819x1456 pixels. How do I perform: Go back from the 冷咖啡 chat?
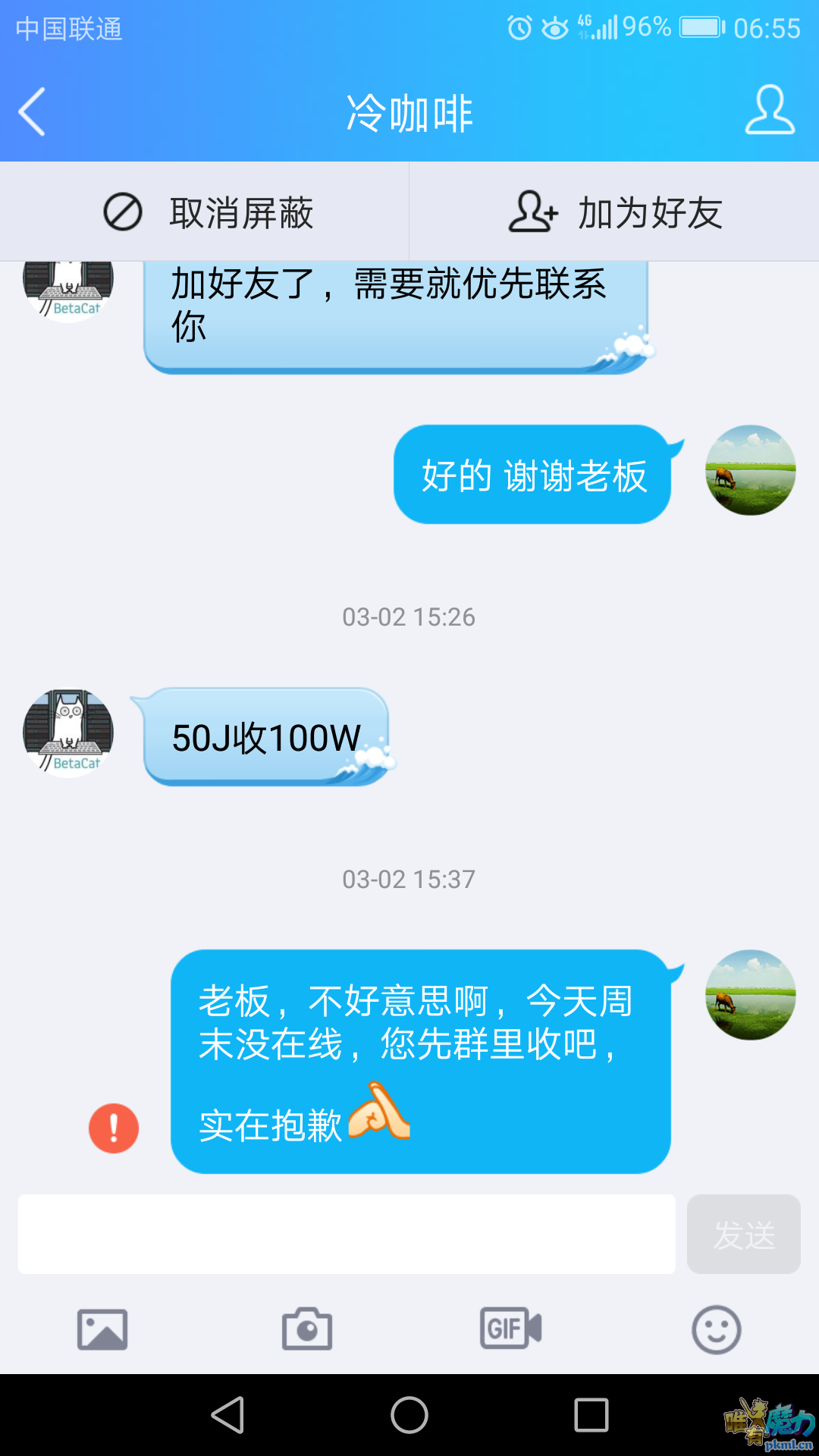pyautogui.click(x=32, y=112)
